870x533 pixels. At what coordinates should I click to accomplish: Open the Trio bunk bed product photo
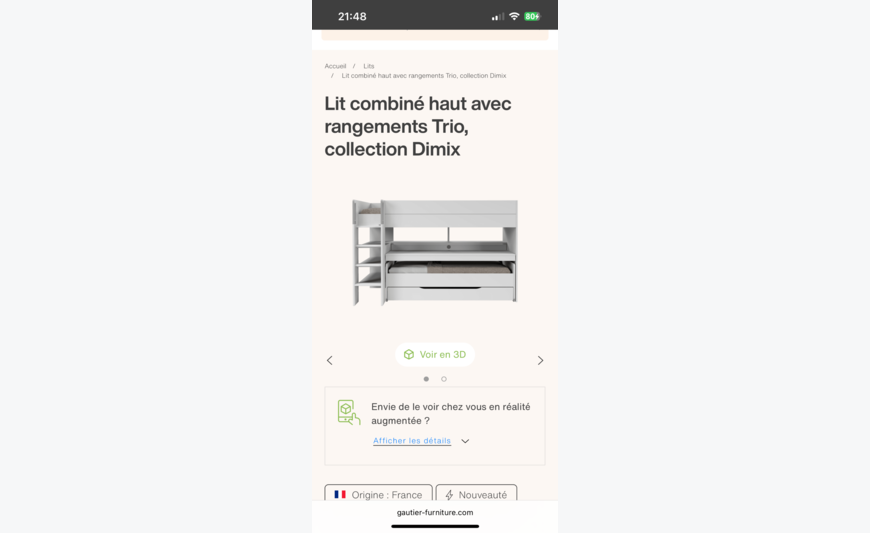[434, 252]
